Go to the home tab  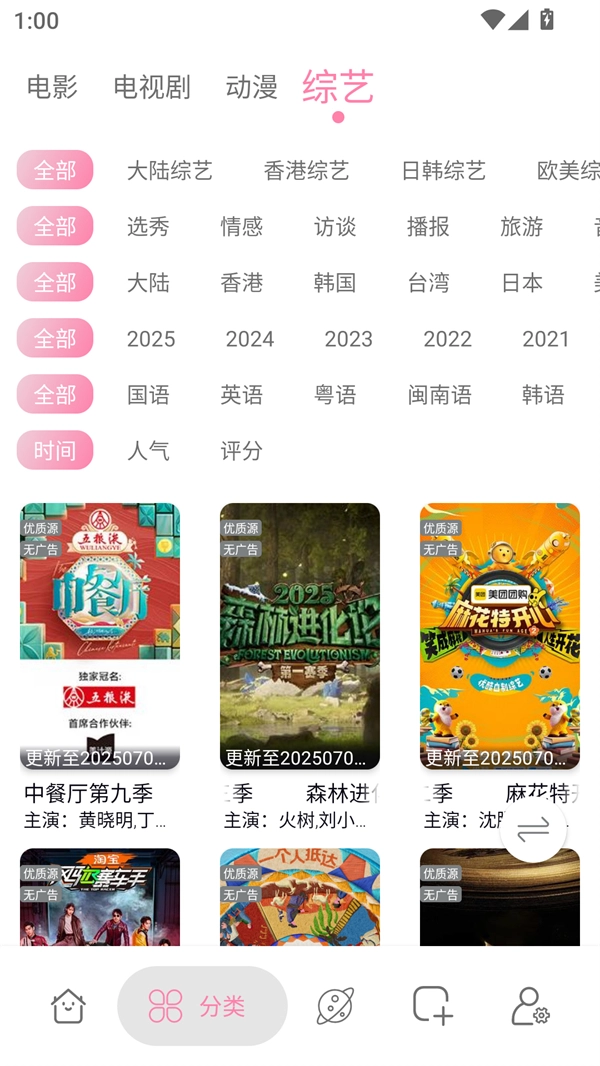[68, 1006]
